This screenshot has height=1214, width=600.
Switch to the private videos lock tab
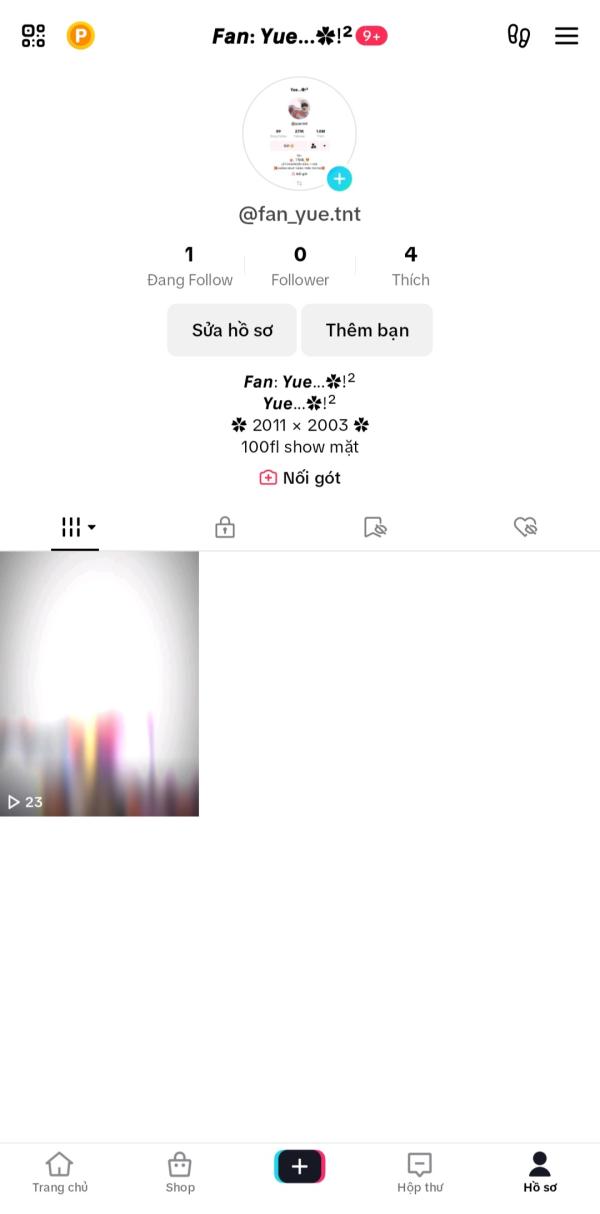[x=225, y=527]
